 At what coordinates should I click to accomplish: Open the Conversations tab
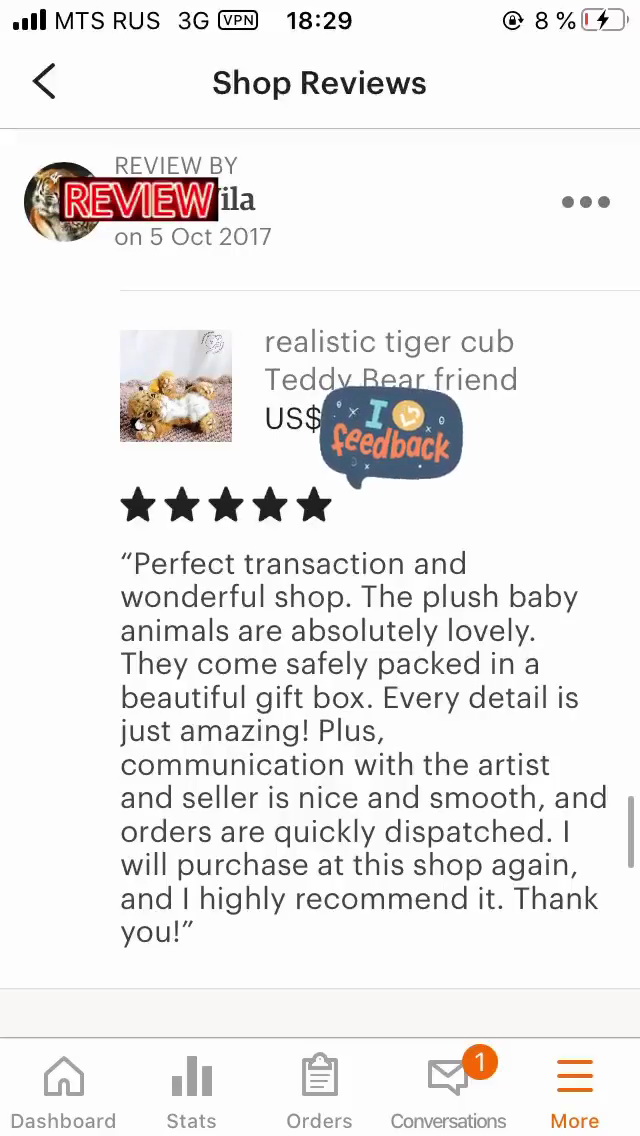click(x=448, y=1092)
